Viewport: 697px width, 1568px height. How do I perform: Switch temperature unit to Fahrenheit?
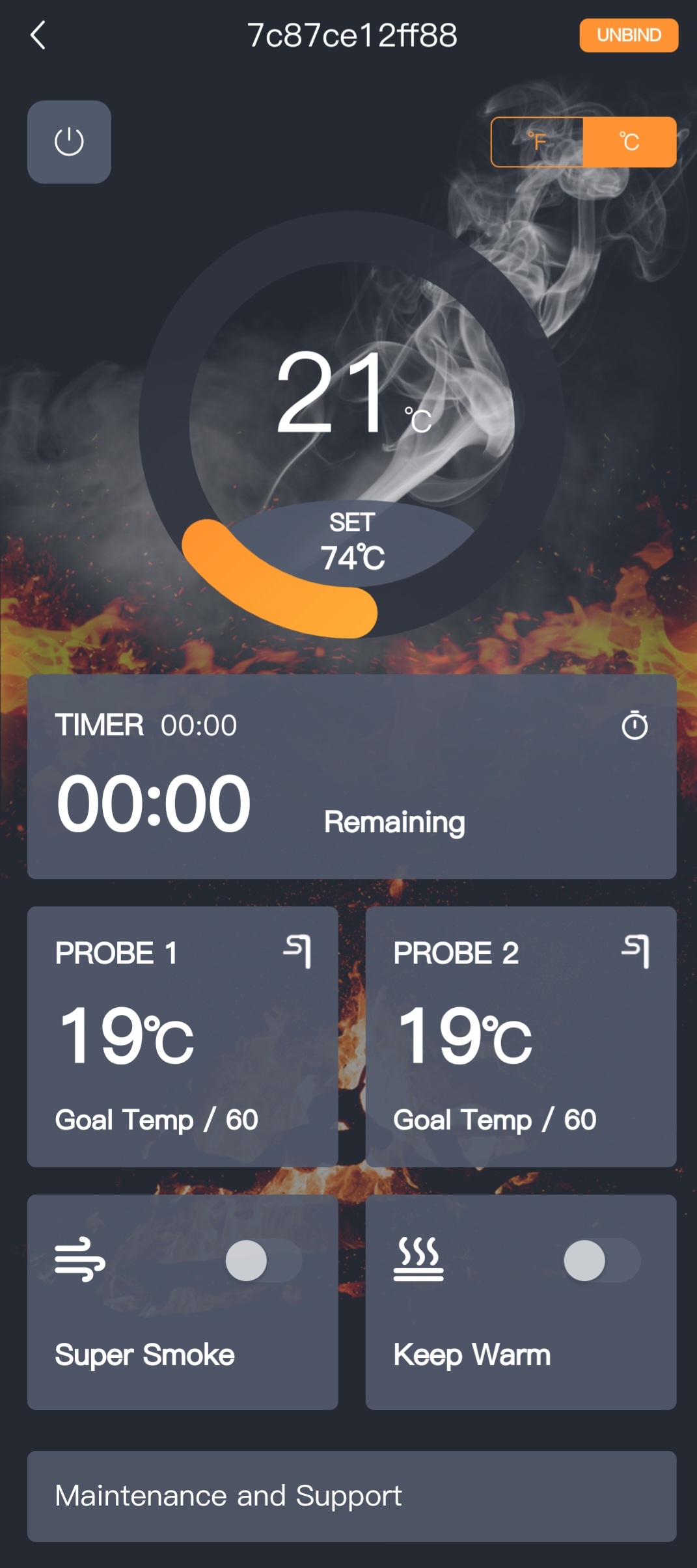pyautogui.click(x=538, y=142)
